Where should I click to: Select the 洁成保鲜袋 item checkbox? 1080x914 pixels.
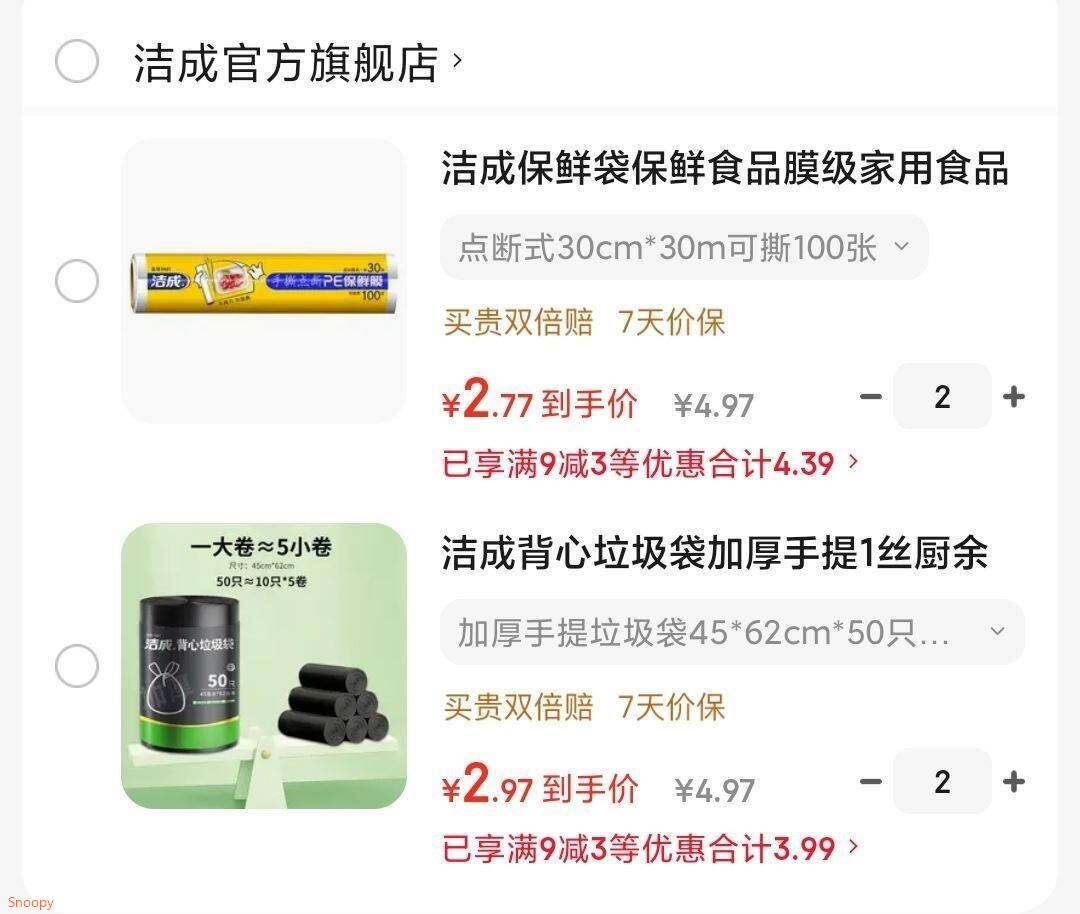(77, 281)
